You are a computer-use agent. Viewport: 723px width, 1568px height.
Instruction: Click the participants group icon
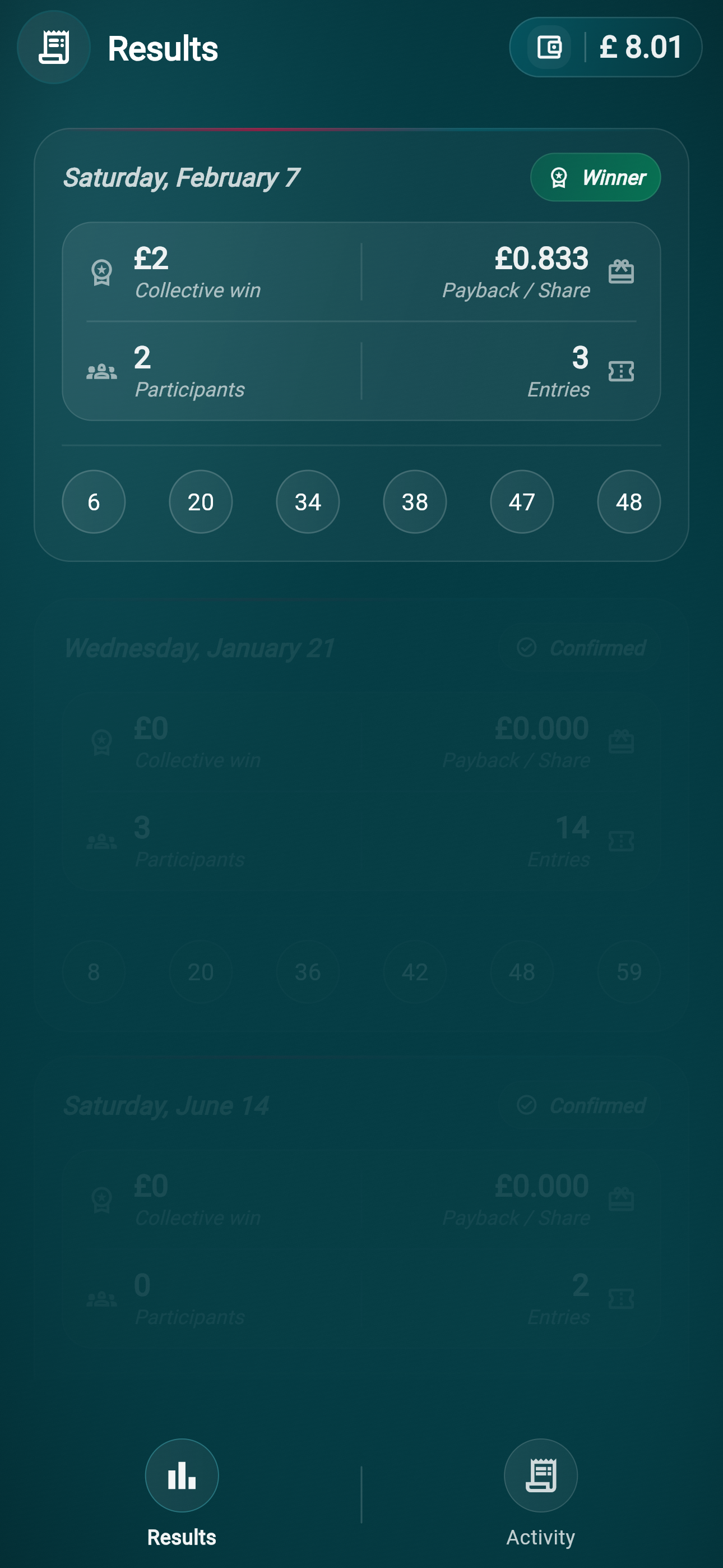click(x=101, y=372)
